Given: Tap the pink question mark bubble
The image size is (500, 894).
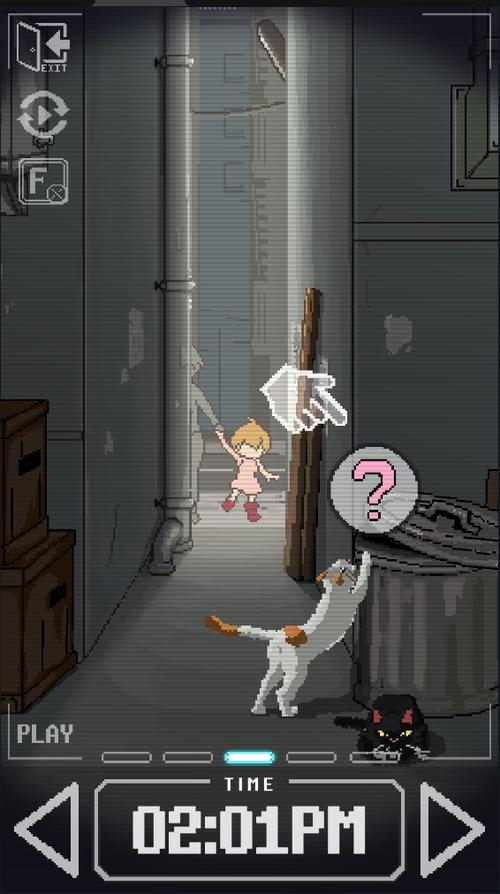Looking at the screenshot, I should tap(374, 490).
